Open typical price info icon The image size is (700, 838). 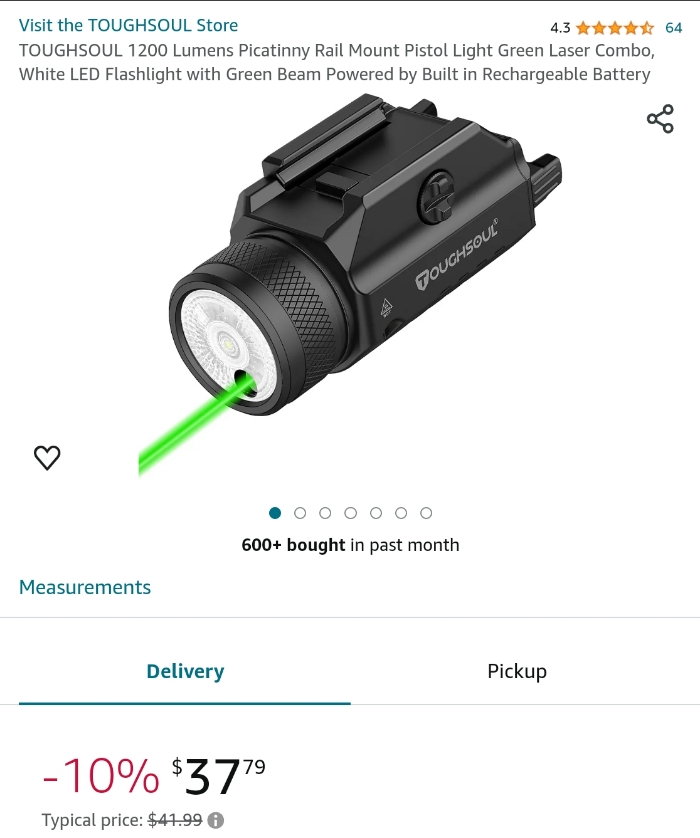[216, 820]
